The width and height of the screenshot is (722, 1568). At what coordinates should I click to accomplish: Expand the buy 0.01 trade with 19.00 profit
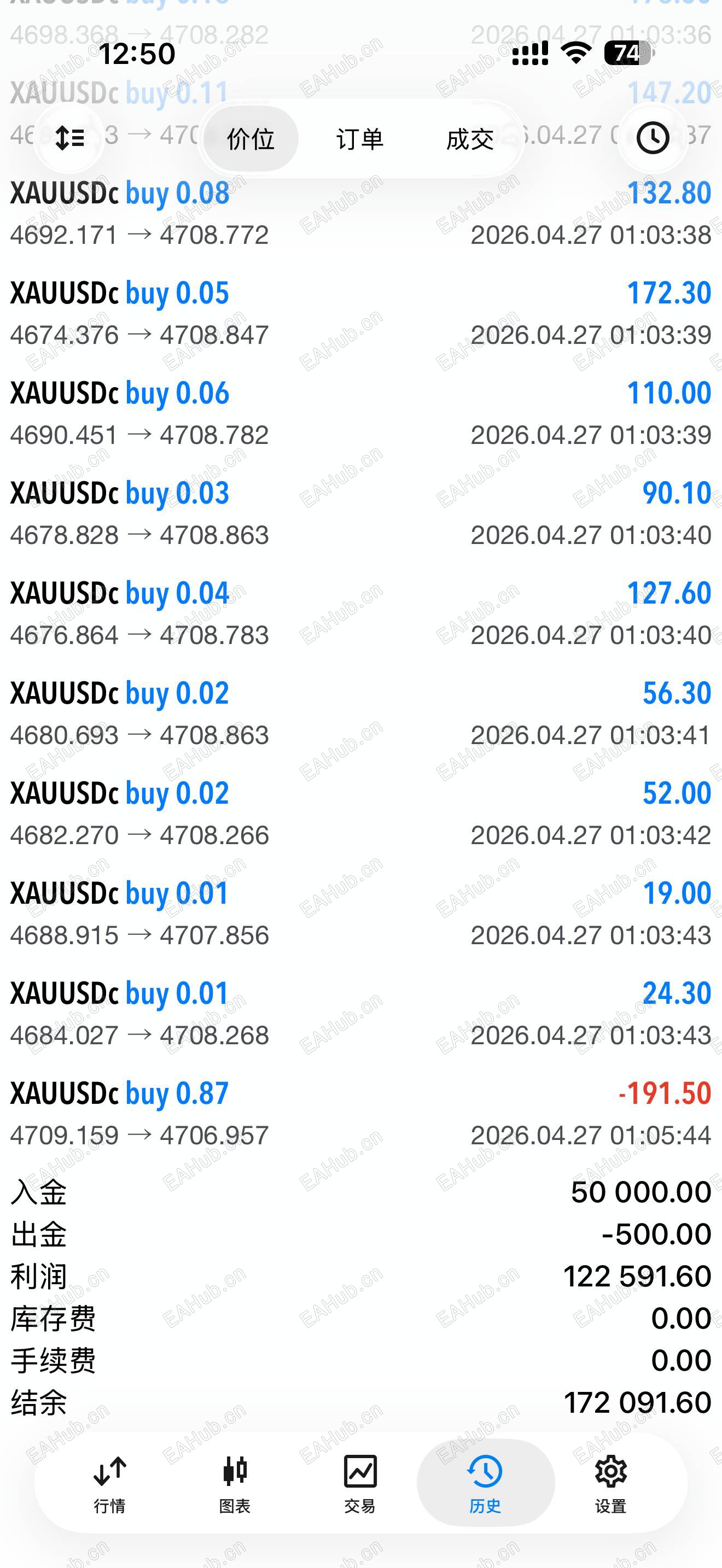[x=360, y=914]
